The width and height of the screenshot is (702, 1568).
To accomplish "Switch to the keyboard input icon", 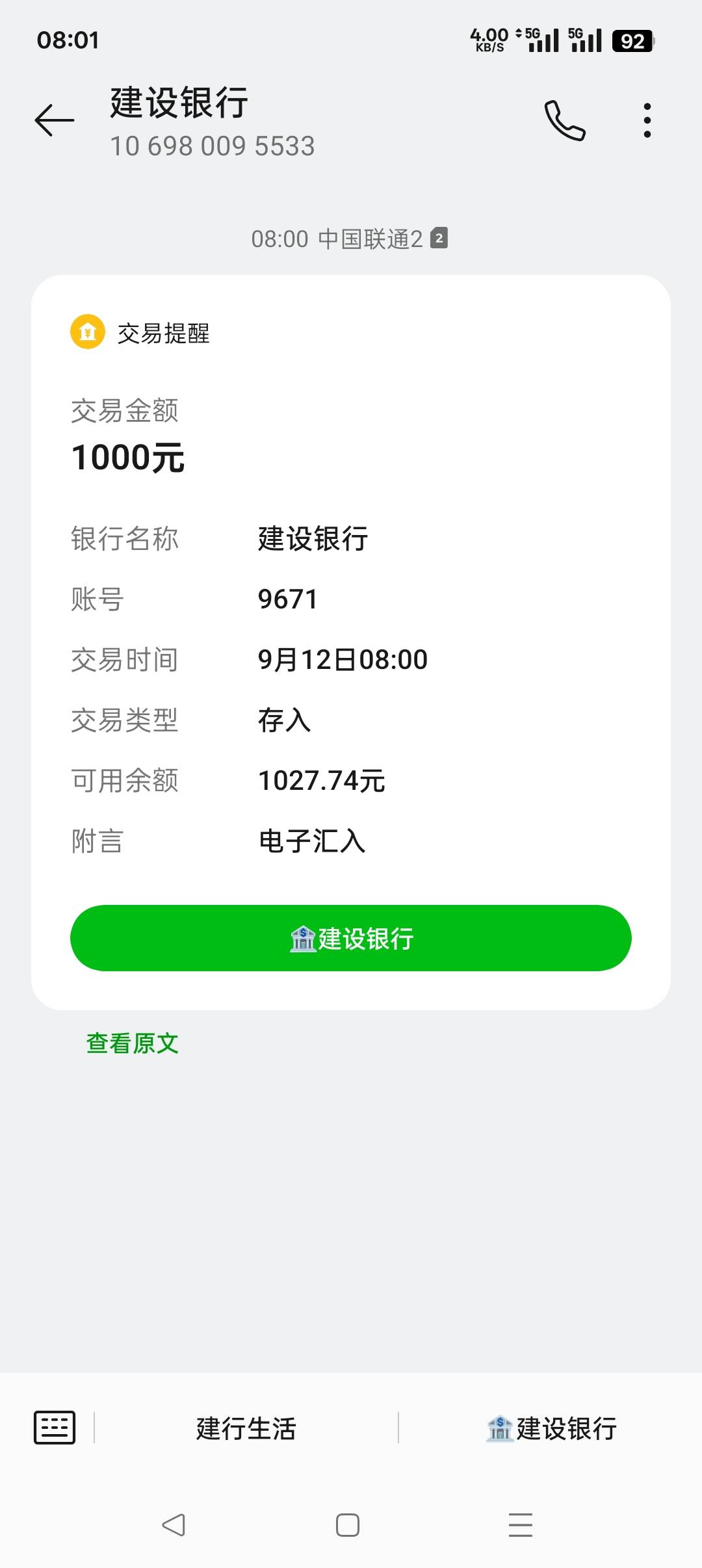I will pos(55,1428).
